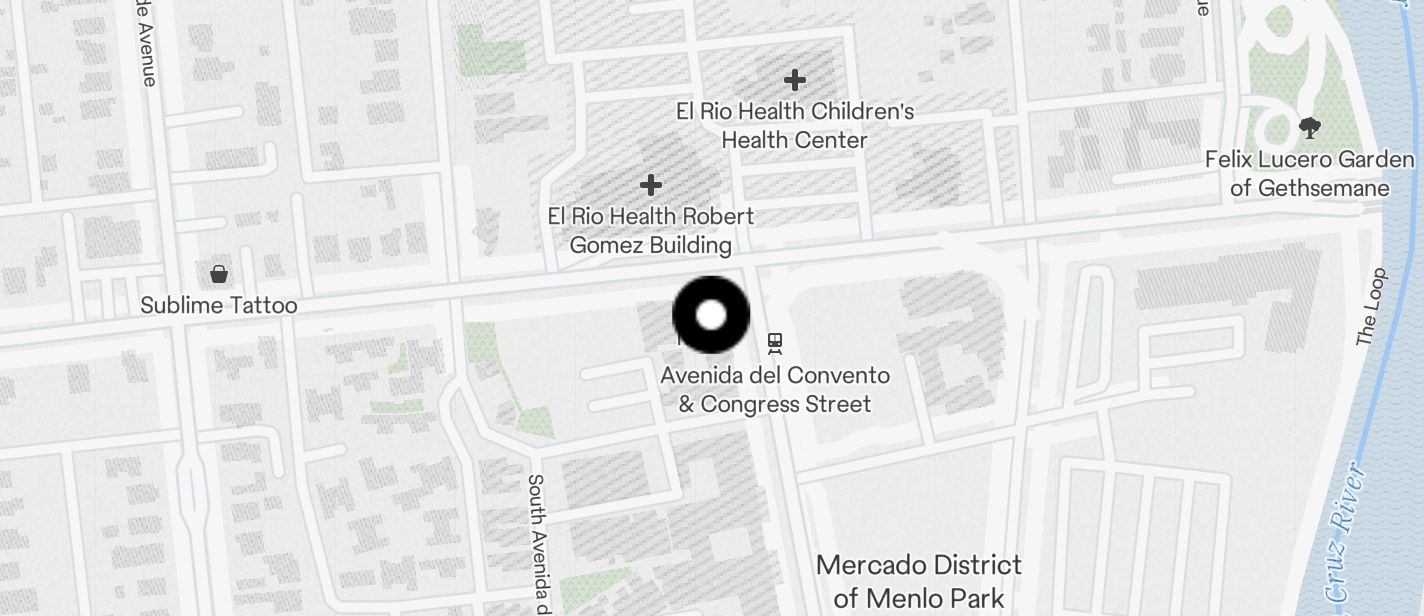Open Sublime Tattoo shop marker
The image size is (1424, 616).
tap(219, 274)
